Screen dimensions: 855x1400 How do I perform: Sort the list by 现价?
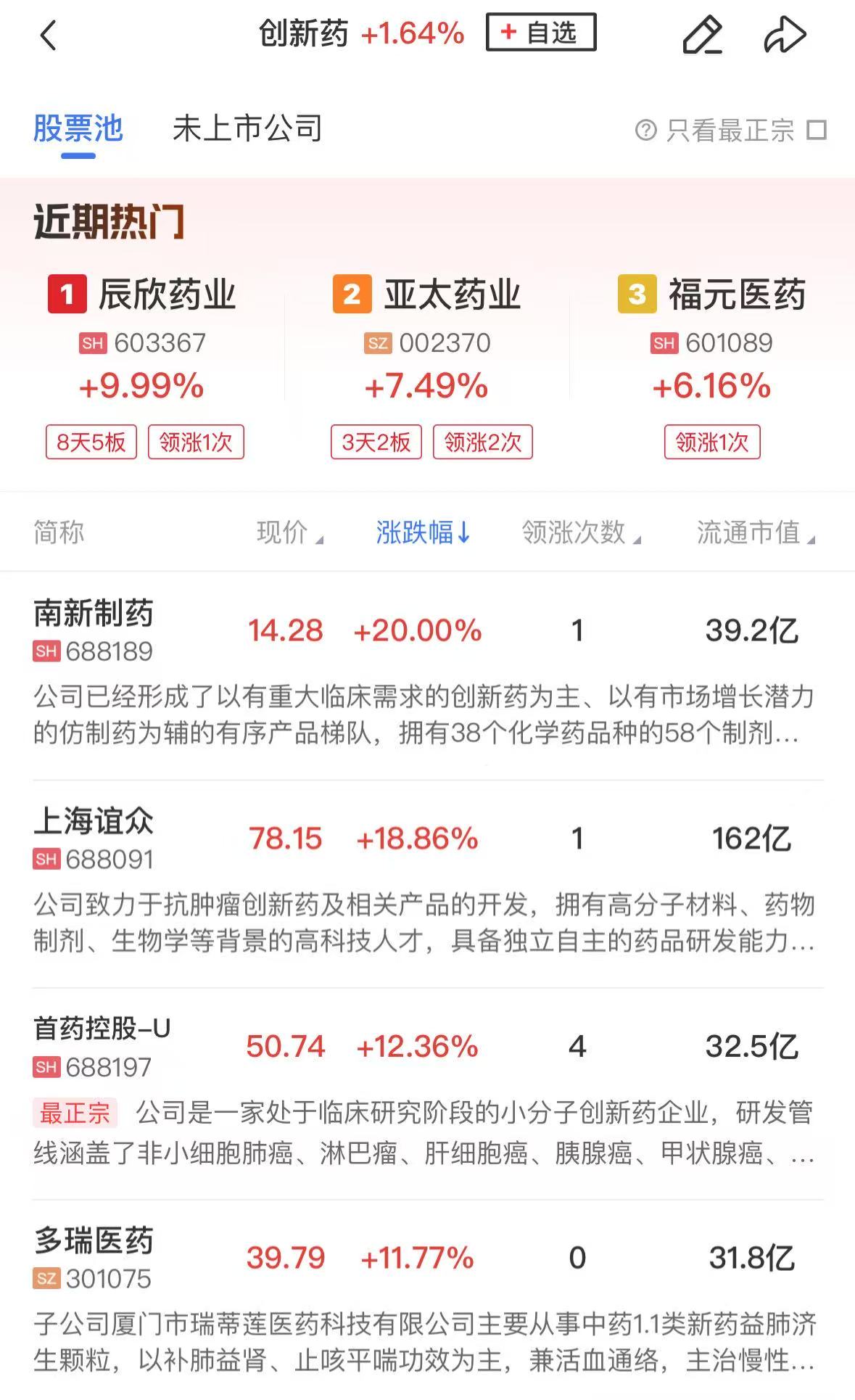coord(289,532)
